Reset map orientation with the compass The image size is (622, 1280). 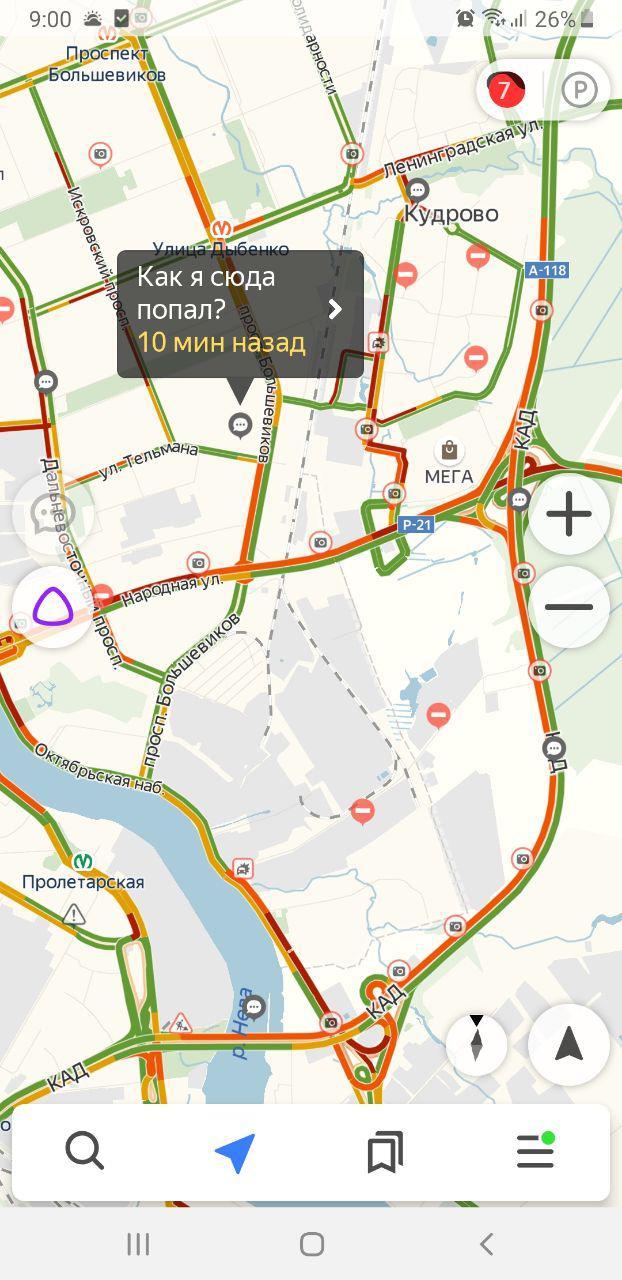tap(476, 1044)
